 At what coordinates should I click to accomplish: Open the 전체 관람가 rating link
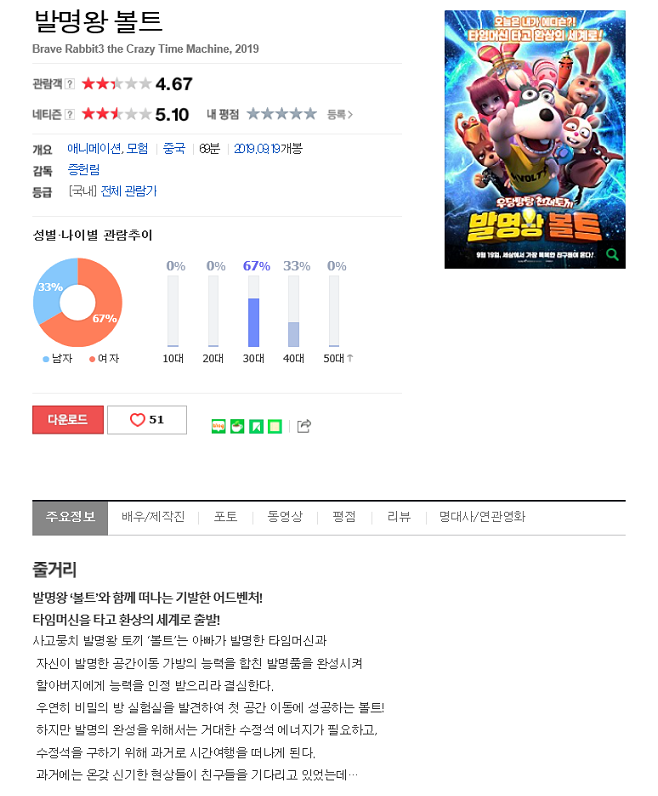pyautogui.click(x=129, y=191)
